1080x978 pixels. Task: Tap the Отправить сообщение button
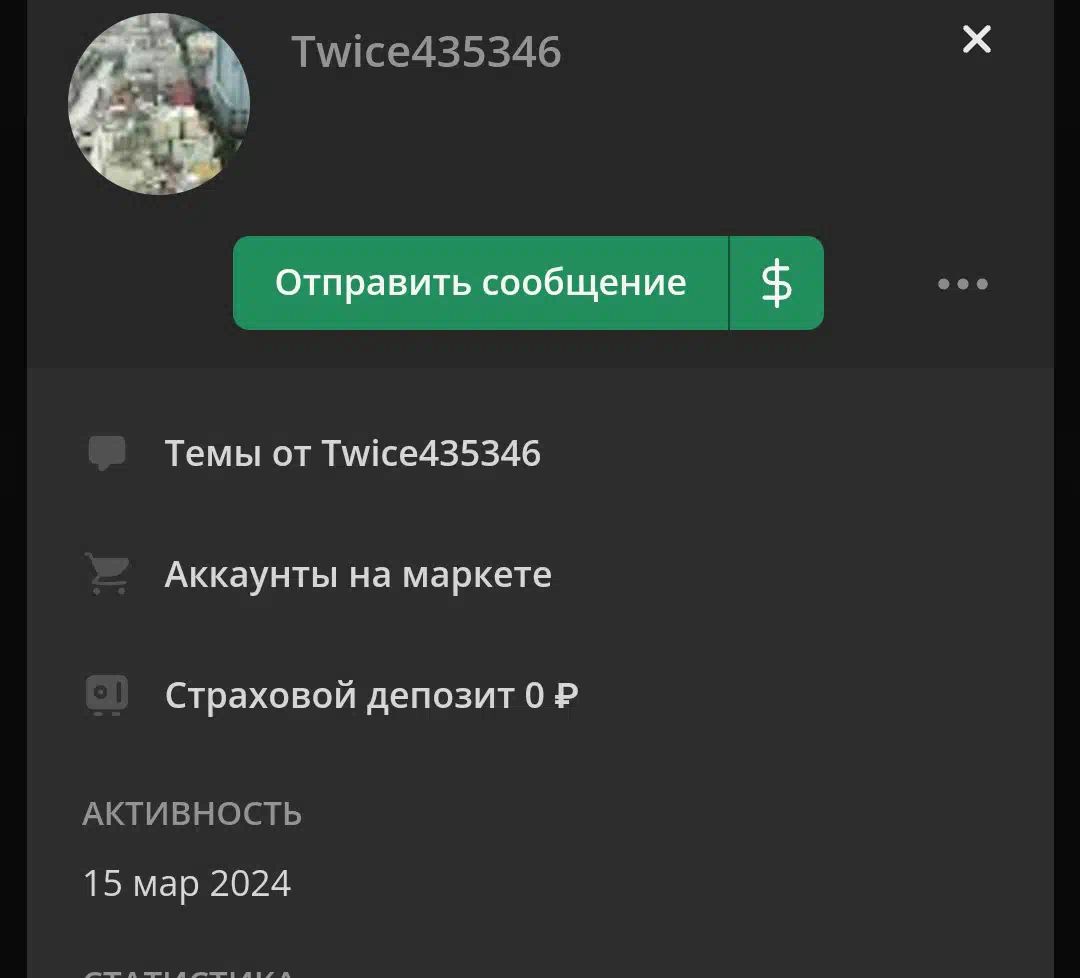(x=480, y=283)
